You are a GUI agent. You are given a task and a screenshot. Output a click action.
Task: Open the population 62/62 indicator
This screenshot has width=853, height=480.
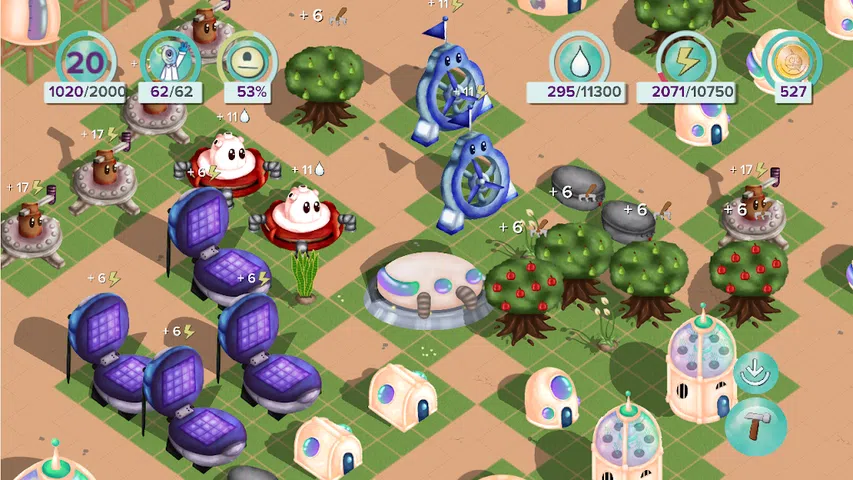[167, 61]
